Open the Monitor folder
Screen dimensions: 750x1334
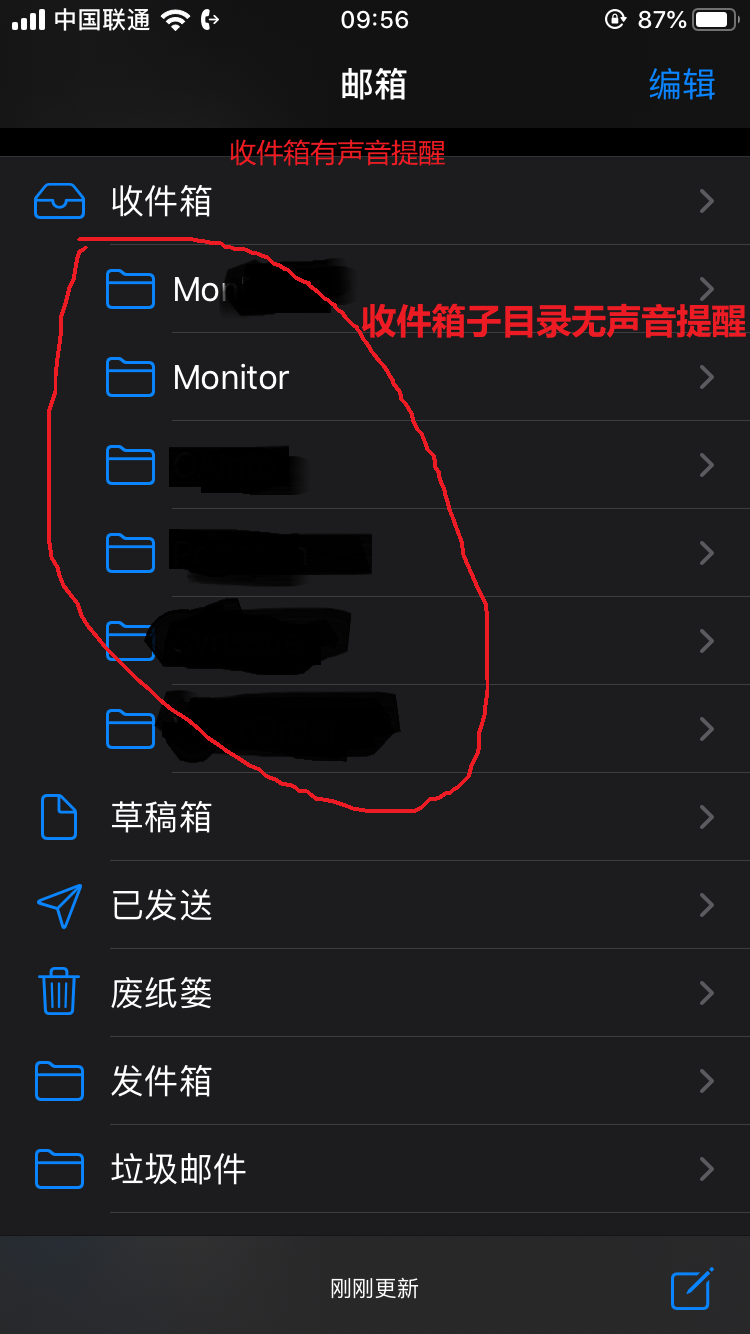point(231,377)
